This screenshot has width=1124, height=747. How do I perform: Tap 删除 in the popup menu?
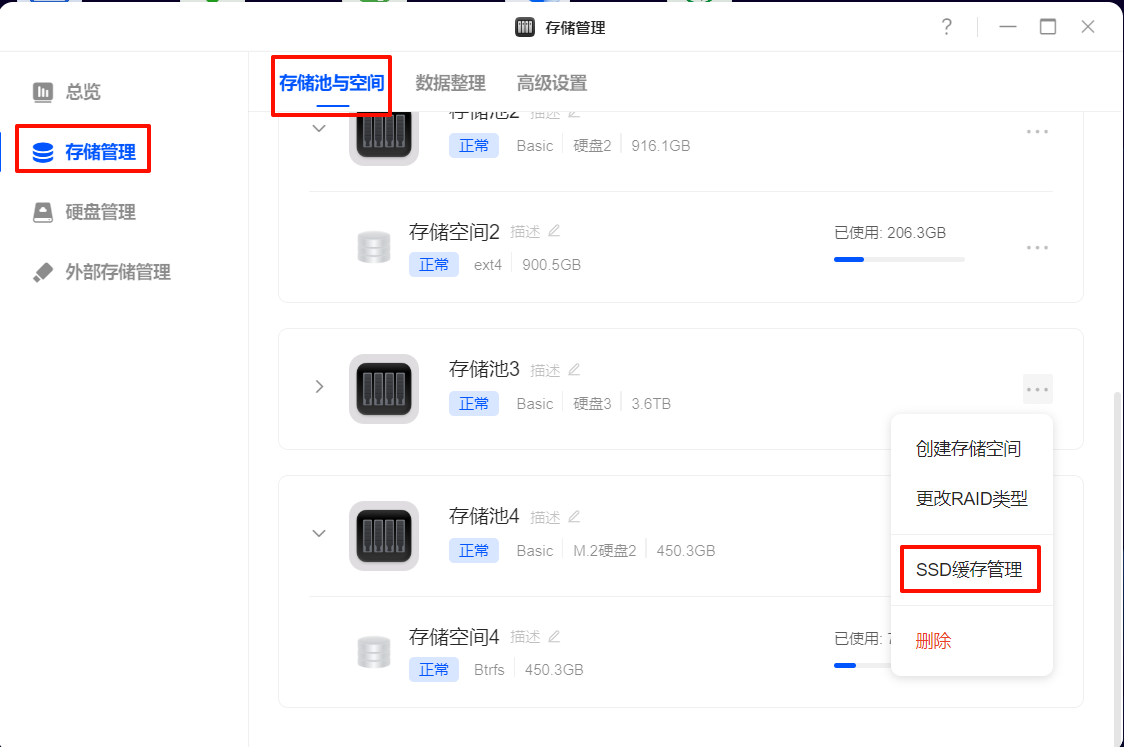pos(933,641)
